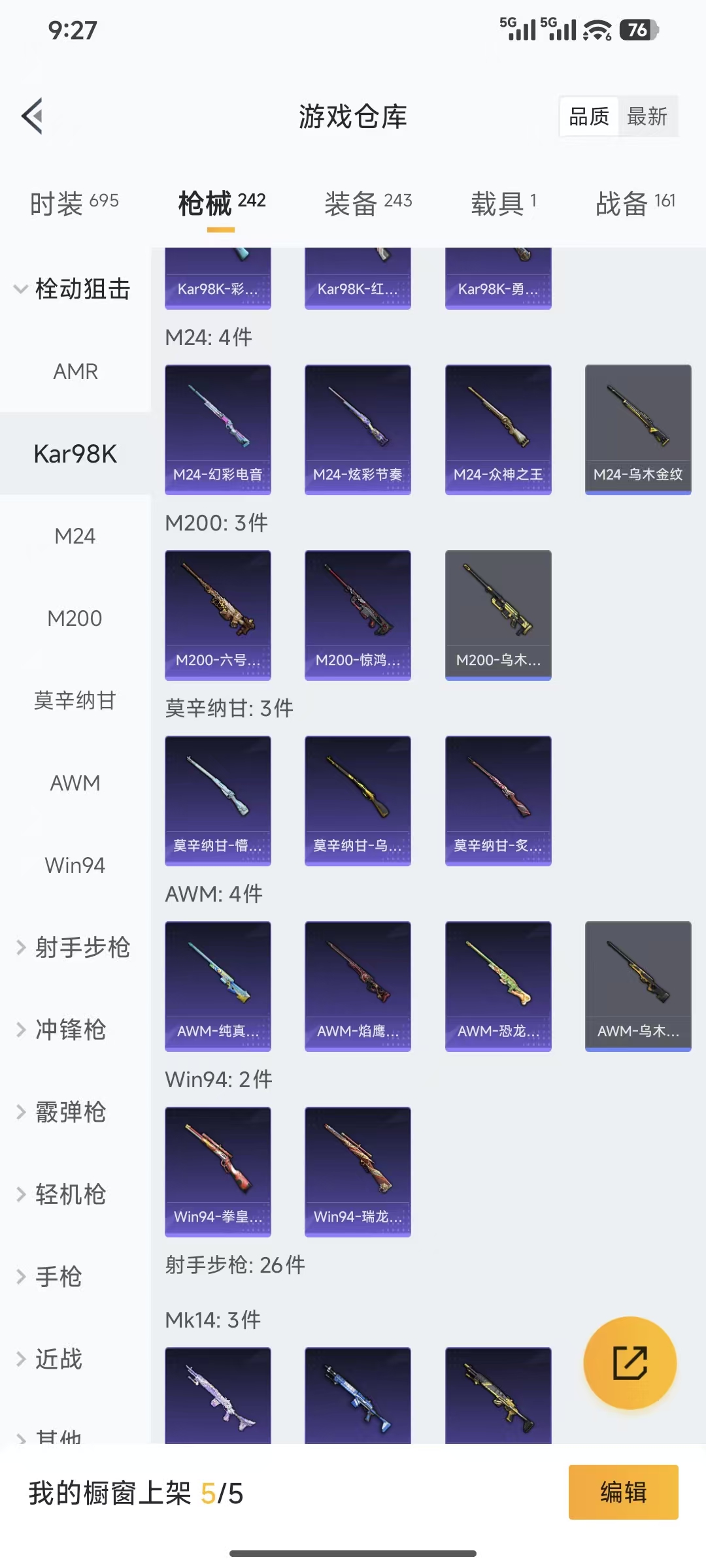Open the AWM-恐龙 weapon skin
Image resolution: width=706 pixels, height=1568 pixels.
point(498,987)
